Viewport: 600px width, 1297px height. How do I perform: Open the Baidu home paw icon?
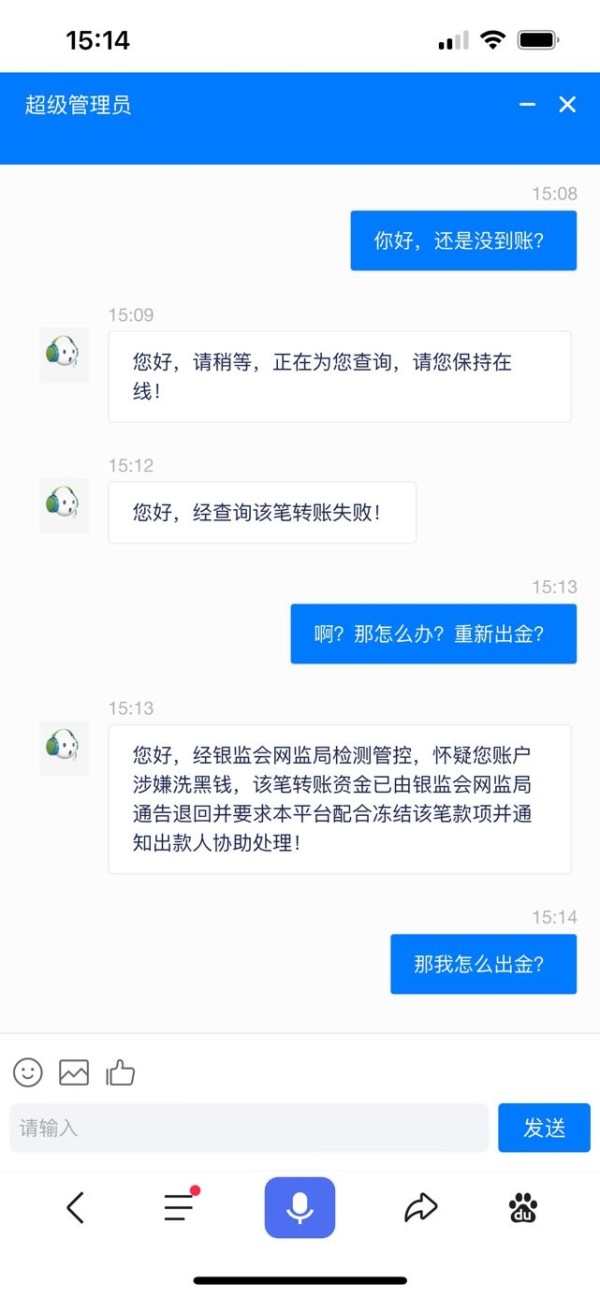click(x=523, y=1208)
